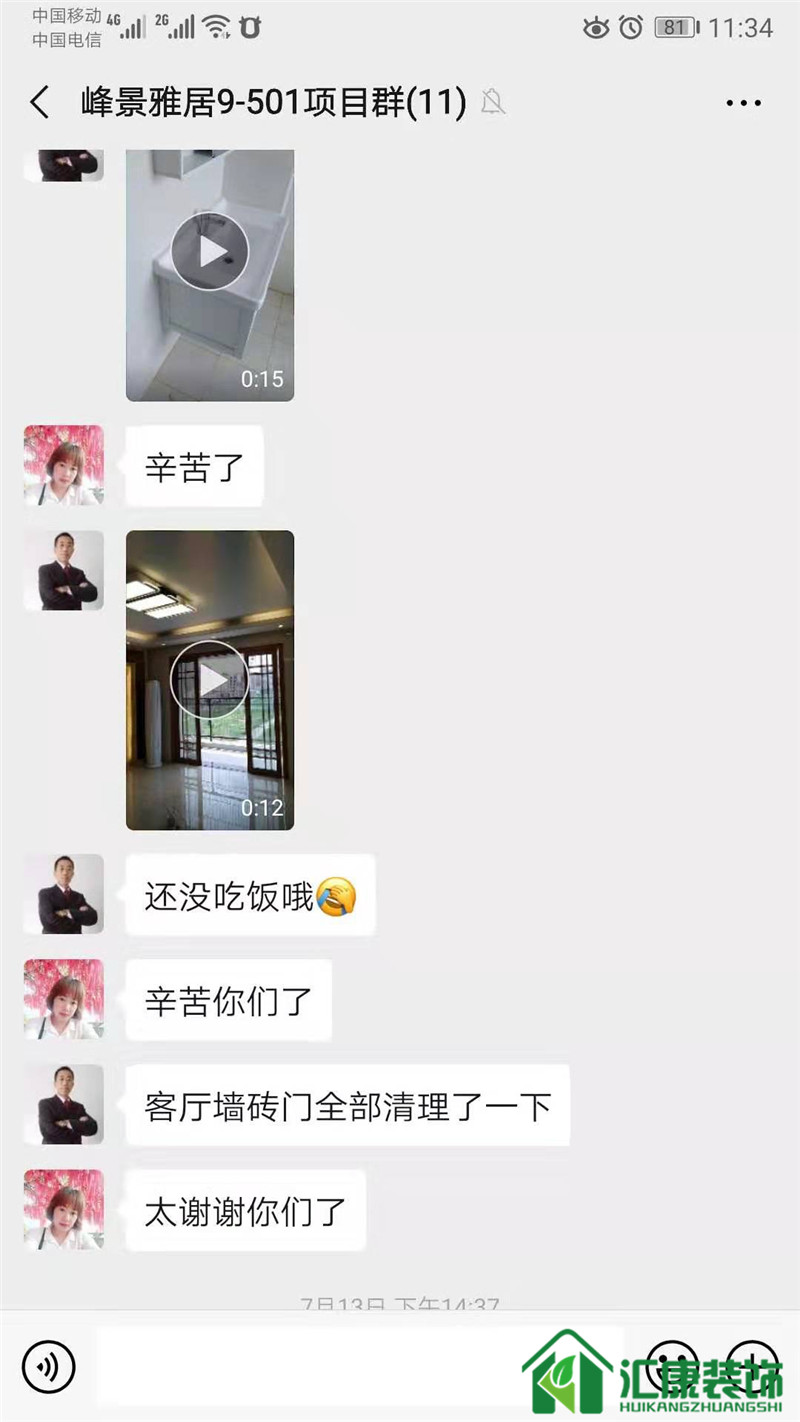
Task: Tap the avatar next to 太谢谢你们了
Action: click(x=64, y=1209)
